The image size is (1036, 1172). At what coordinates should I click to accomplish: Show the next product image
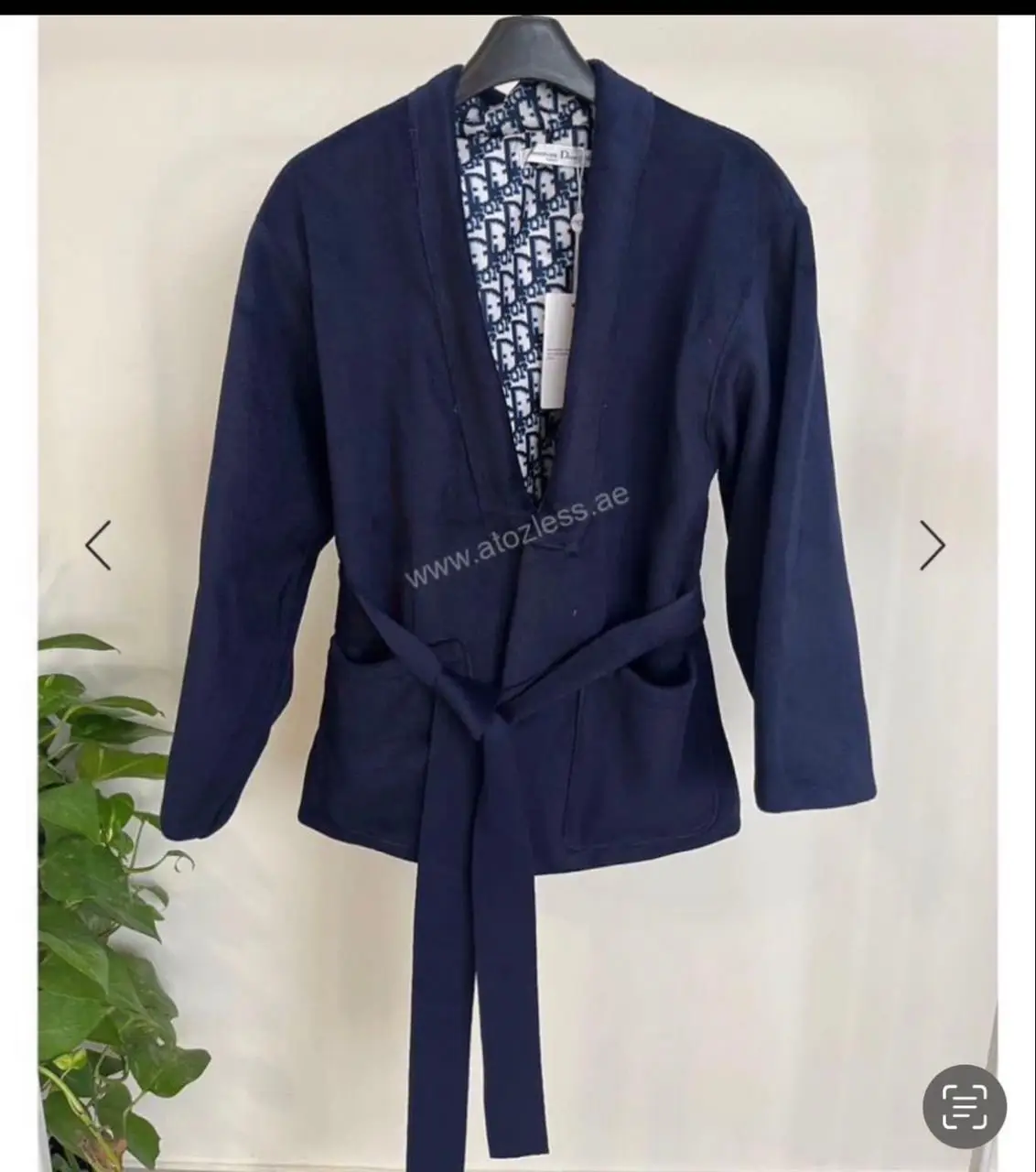[x=932, y=547]
